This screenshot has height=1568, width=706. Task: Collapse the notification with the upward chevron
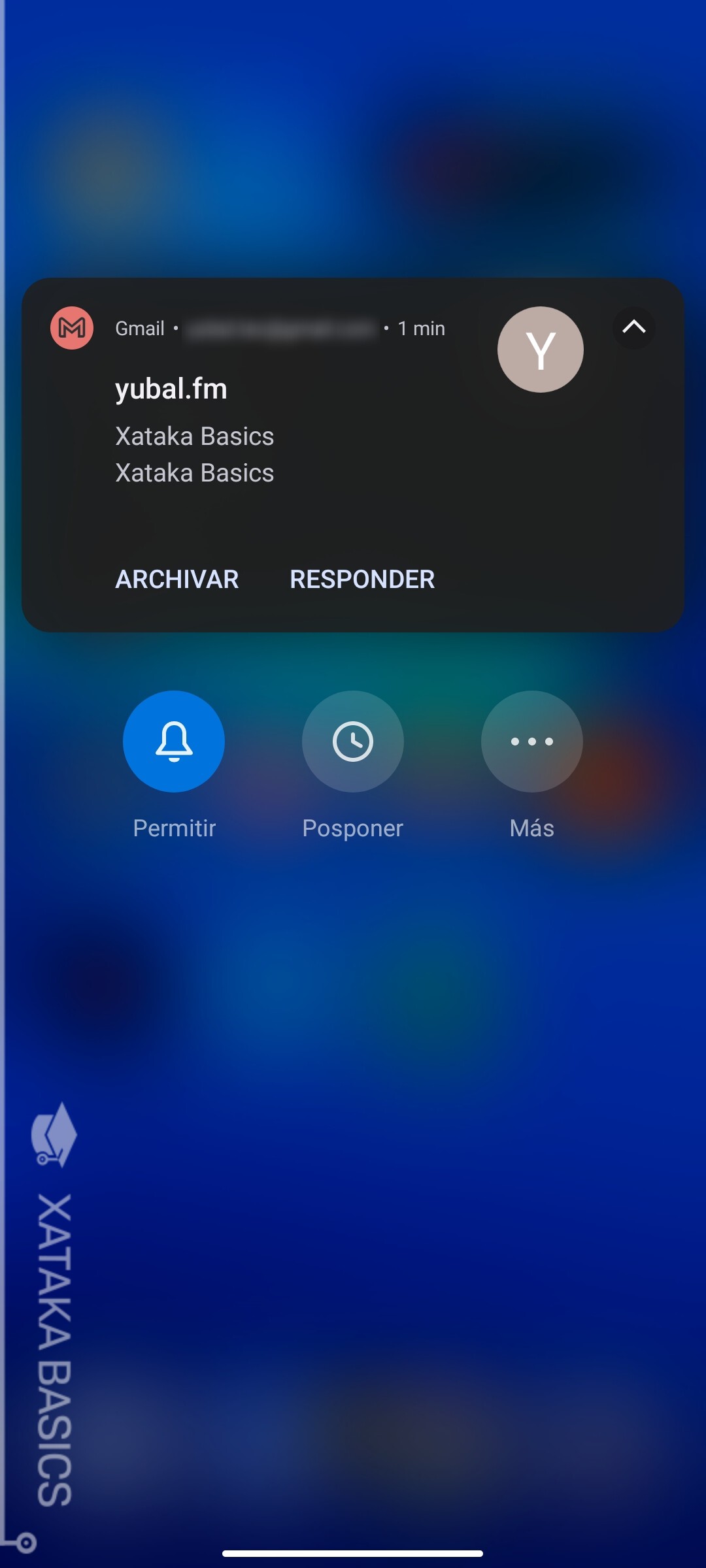point(633,328)
